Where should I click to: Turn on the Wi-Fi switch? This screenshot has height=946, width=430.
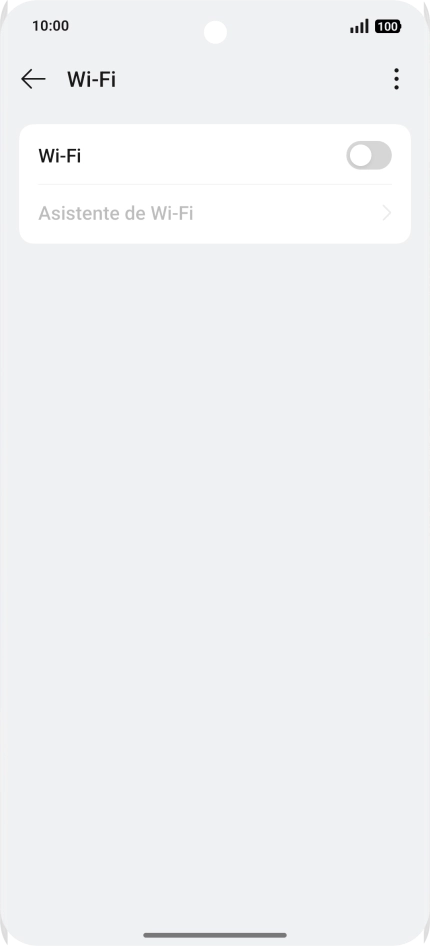click(368, 156)
